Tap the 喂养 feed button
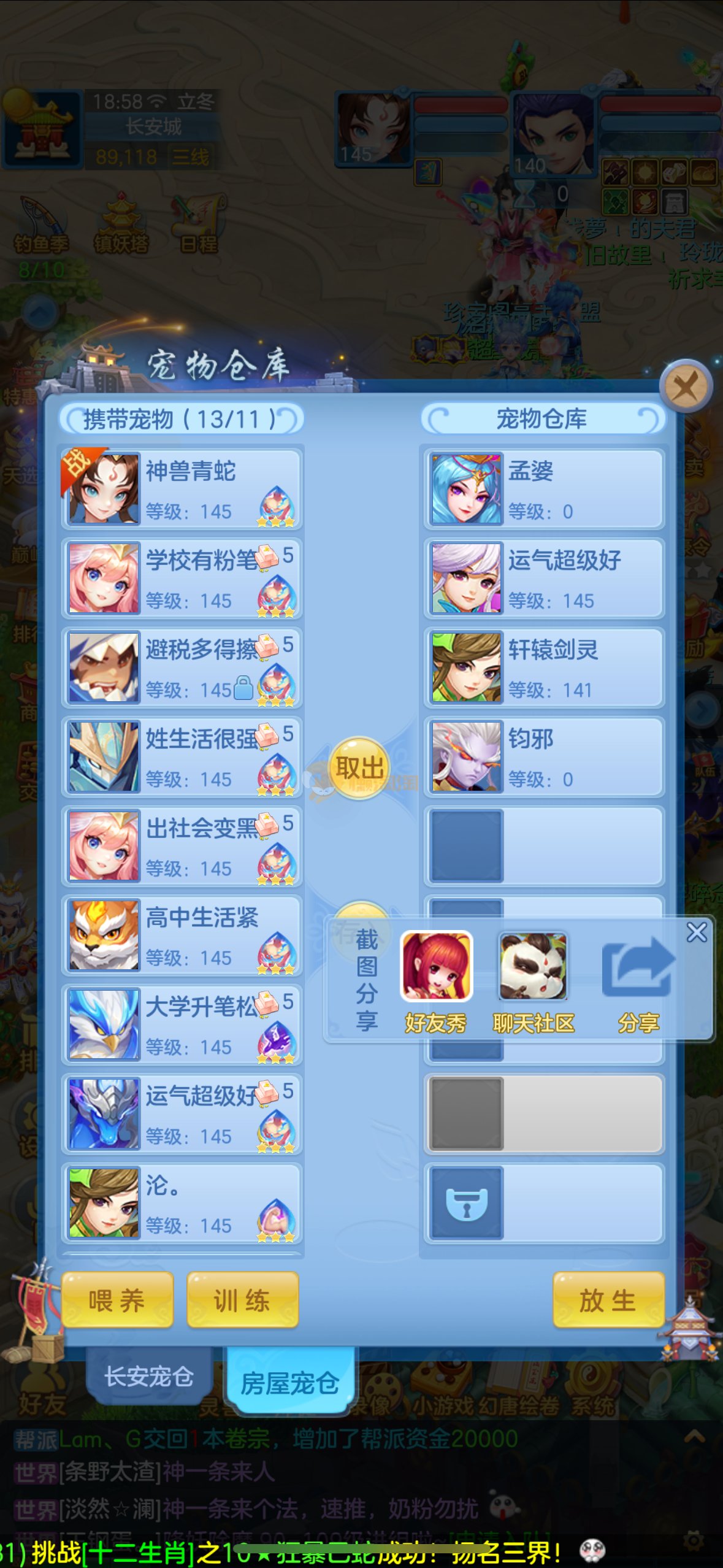 tap(117, 1300)
